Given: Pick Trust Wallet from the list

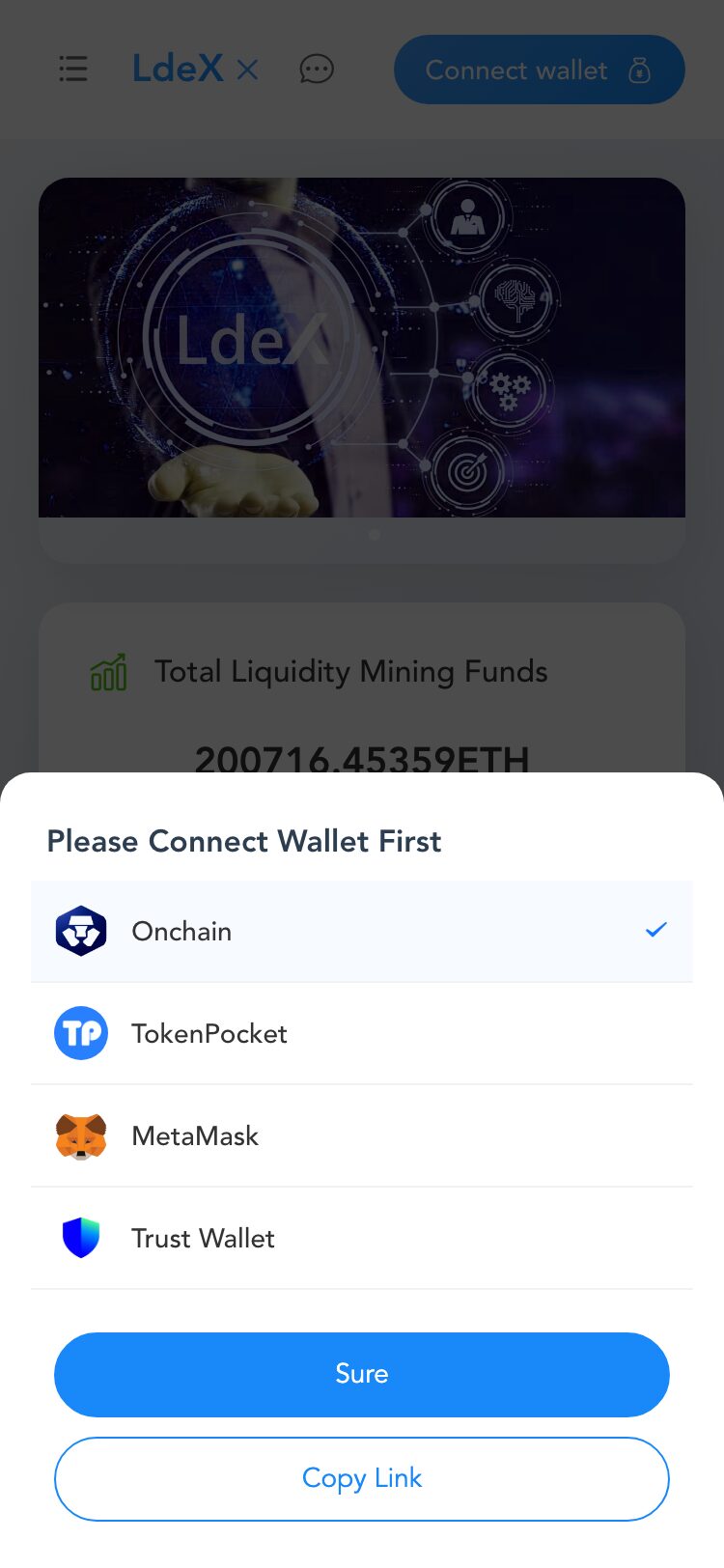Looking at the screenshot, I should coord(361,1239).
